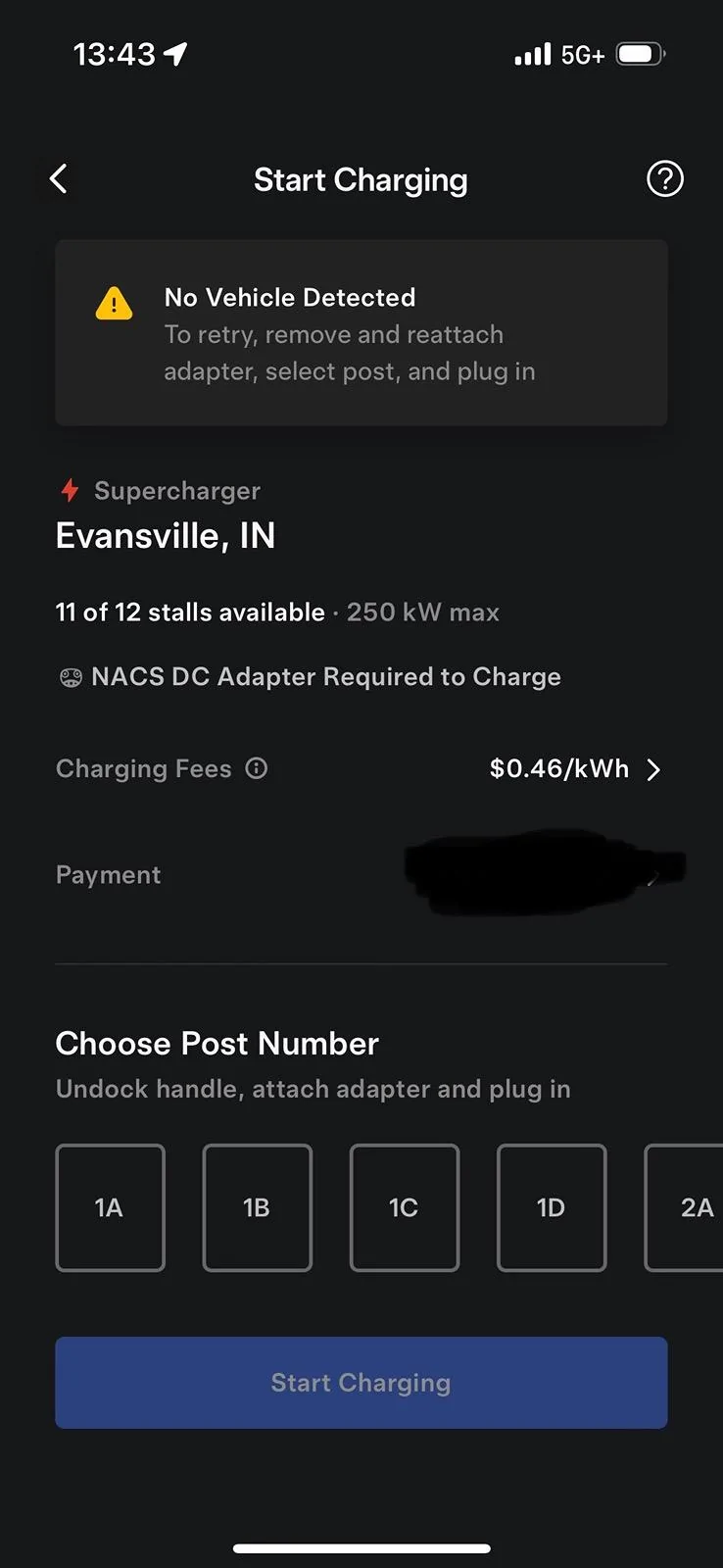View charging fee details for $0.46/kWh

pyautogui.click(x=574, y=769)
